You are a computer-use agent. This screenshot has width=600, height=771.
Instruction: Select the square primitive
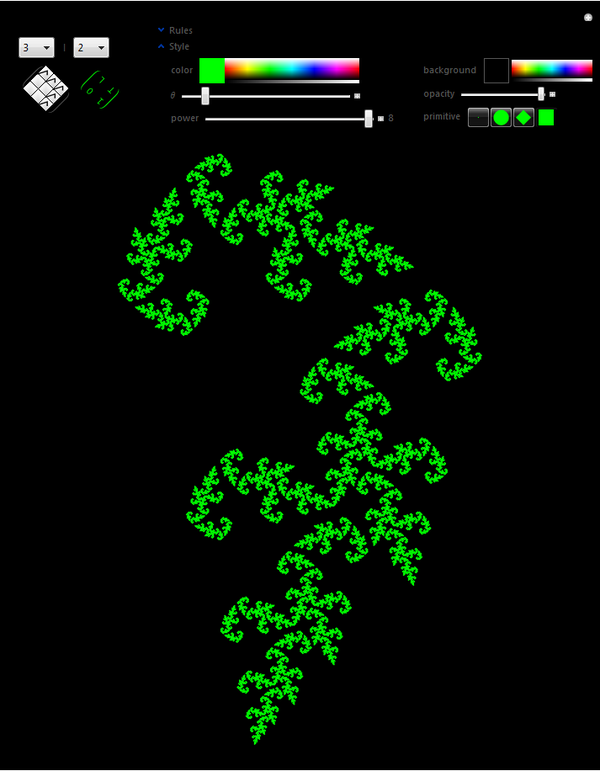pos(546,117)
